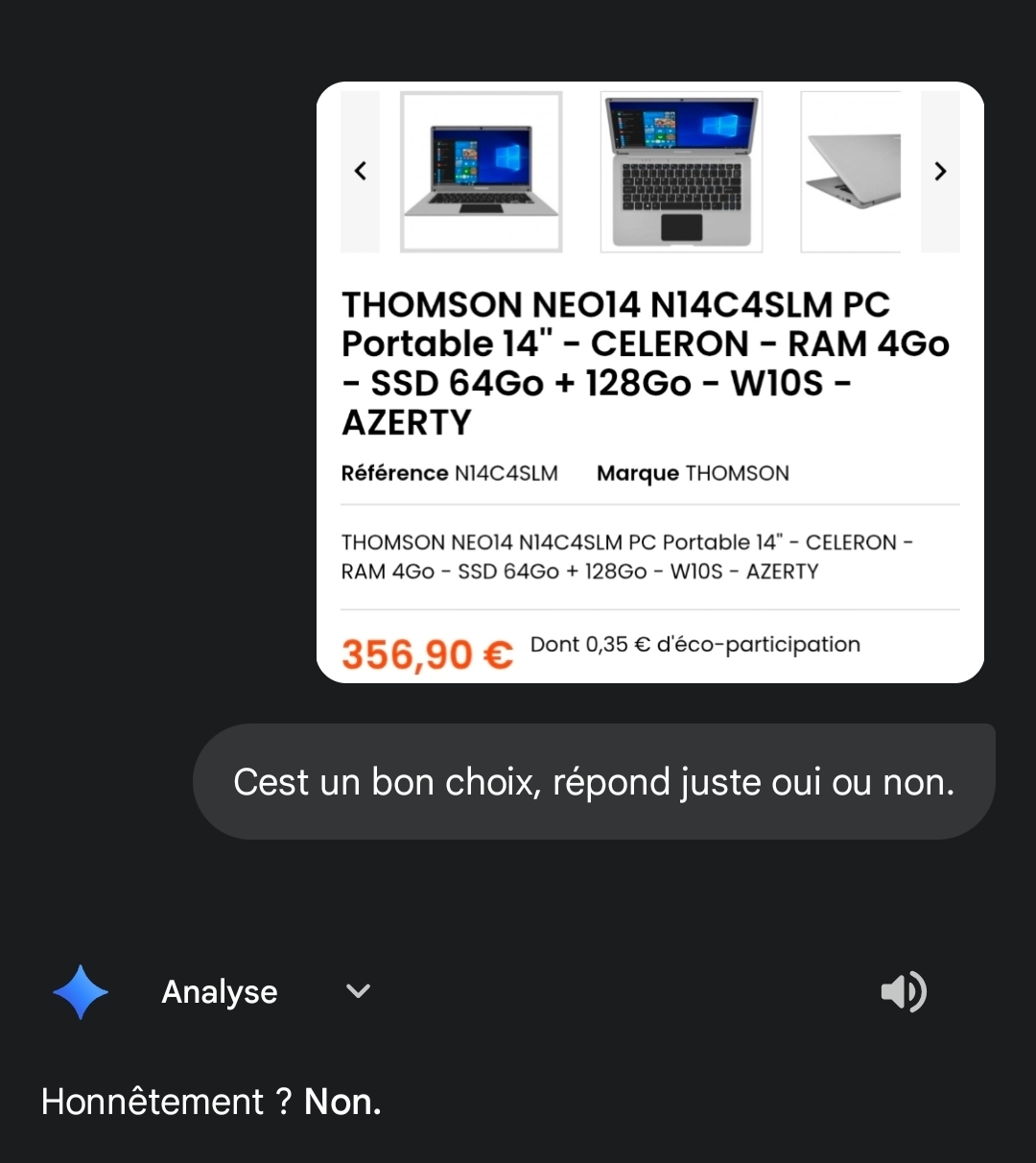The image size is (1036, 1163).
Task: Click the previous image arrow
Action: pos(360,170)
